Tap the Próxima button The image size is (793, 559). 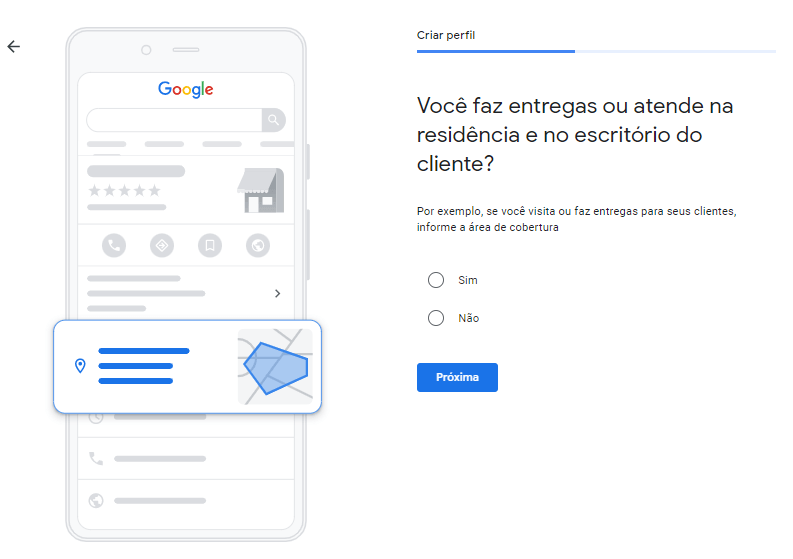457,377
